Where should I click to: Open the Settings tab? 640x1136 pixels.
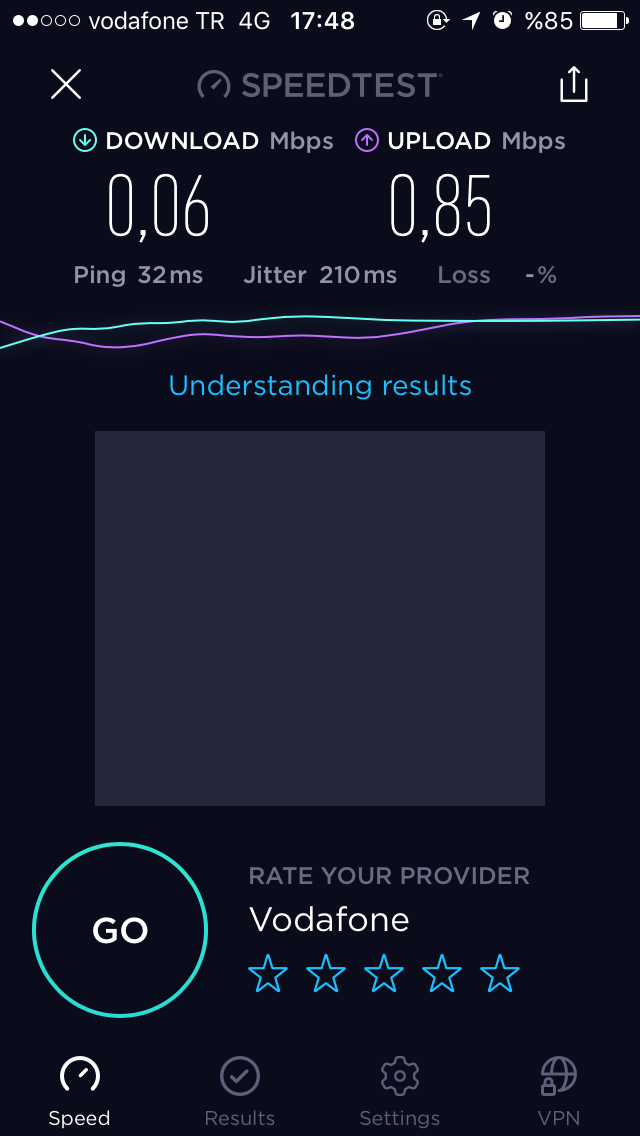coord(399,1092)
